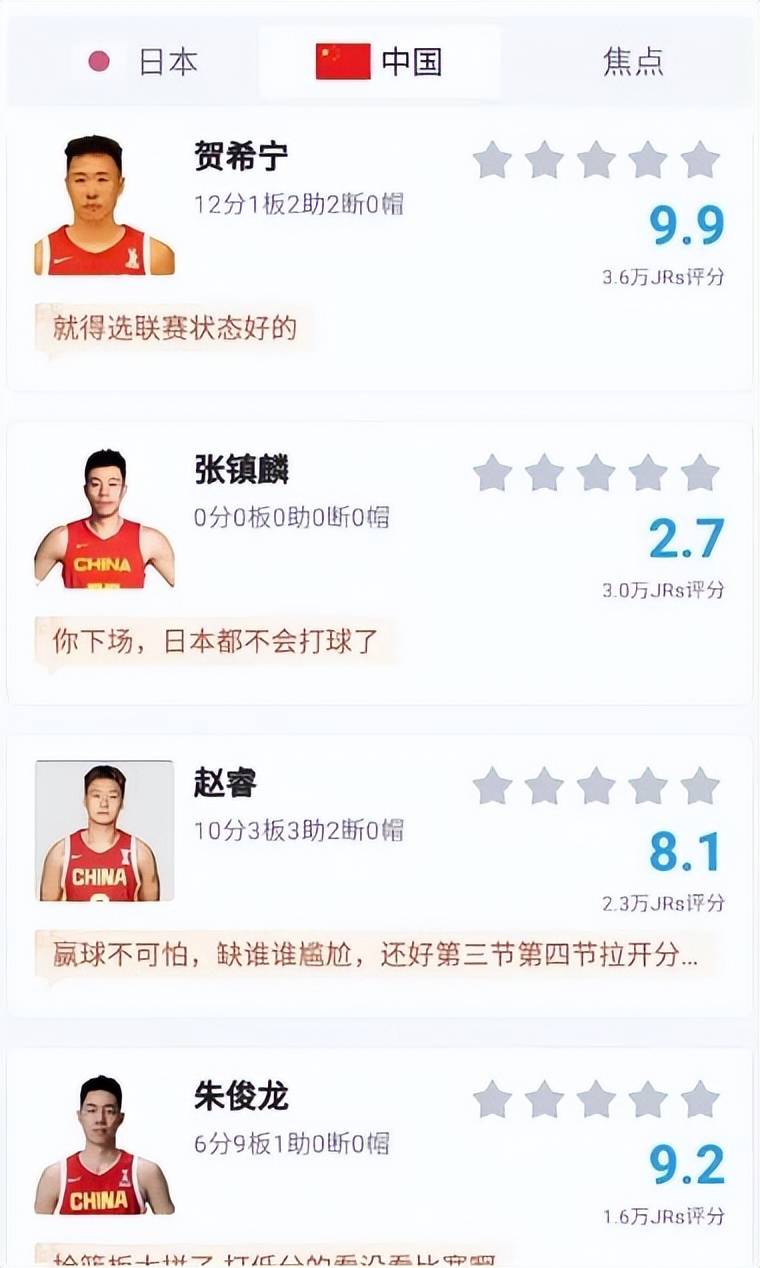Image resolution: width=760 pixels, height=1268 pixels.
Task: Open 贺希宁's rating card
Action: coord(241,157)
